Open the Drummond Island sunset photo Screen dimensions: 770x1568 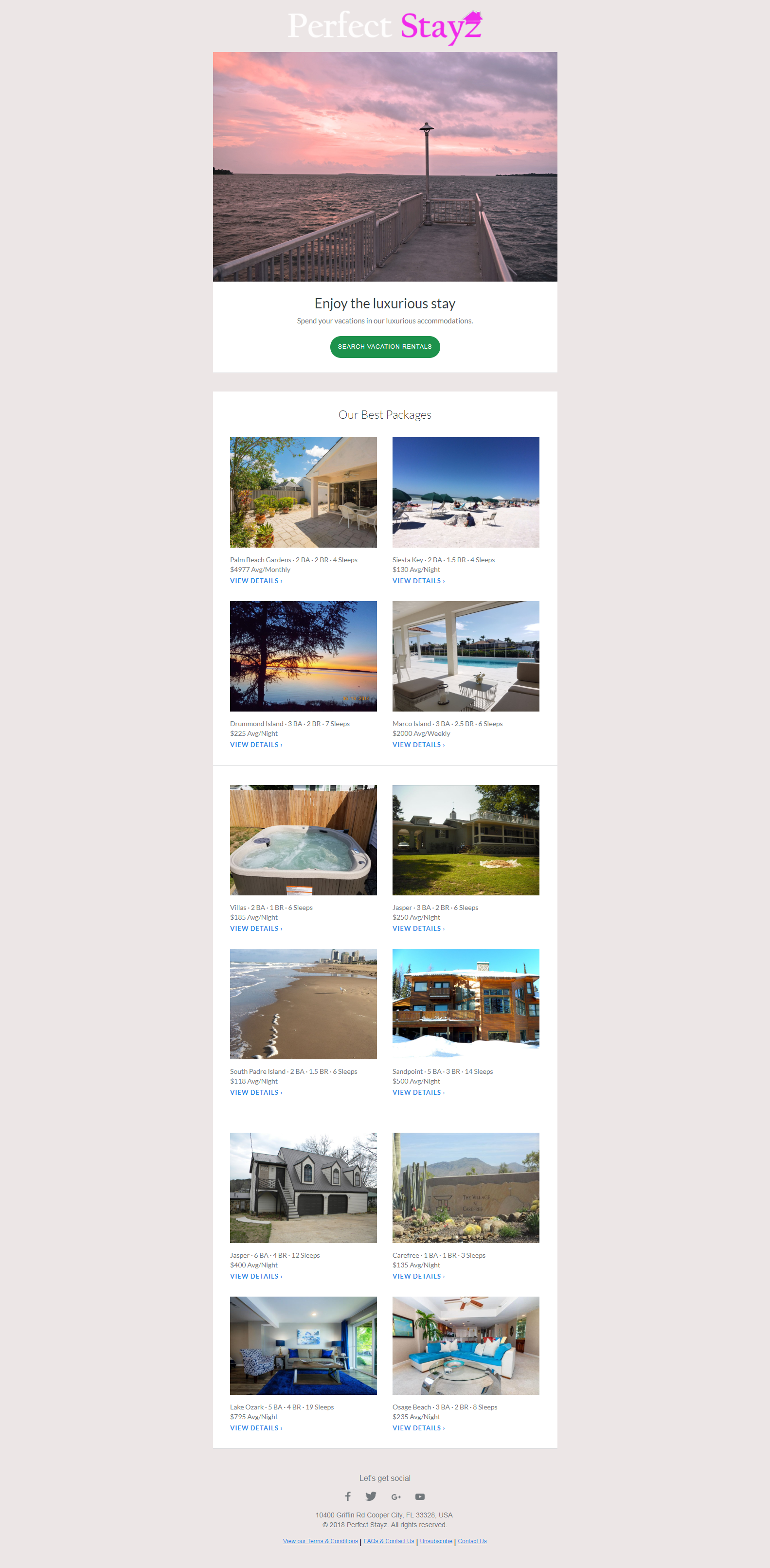pyautogui.click(x=303, y=656)
